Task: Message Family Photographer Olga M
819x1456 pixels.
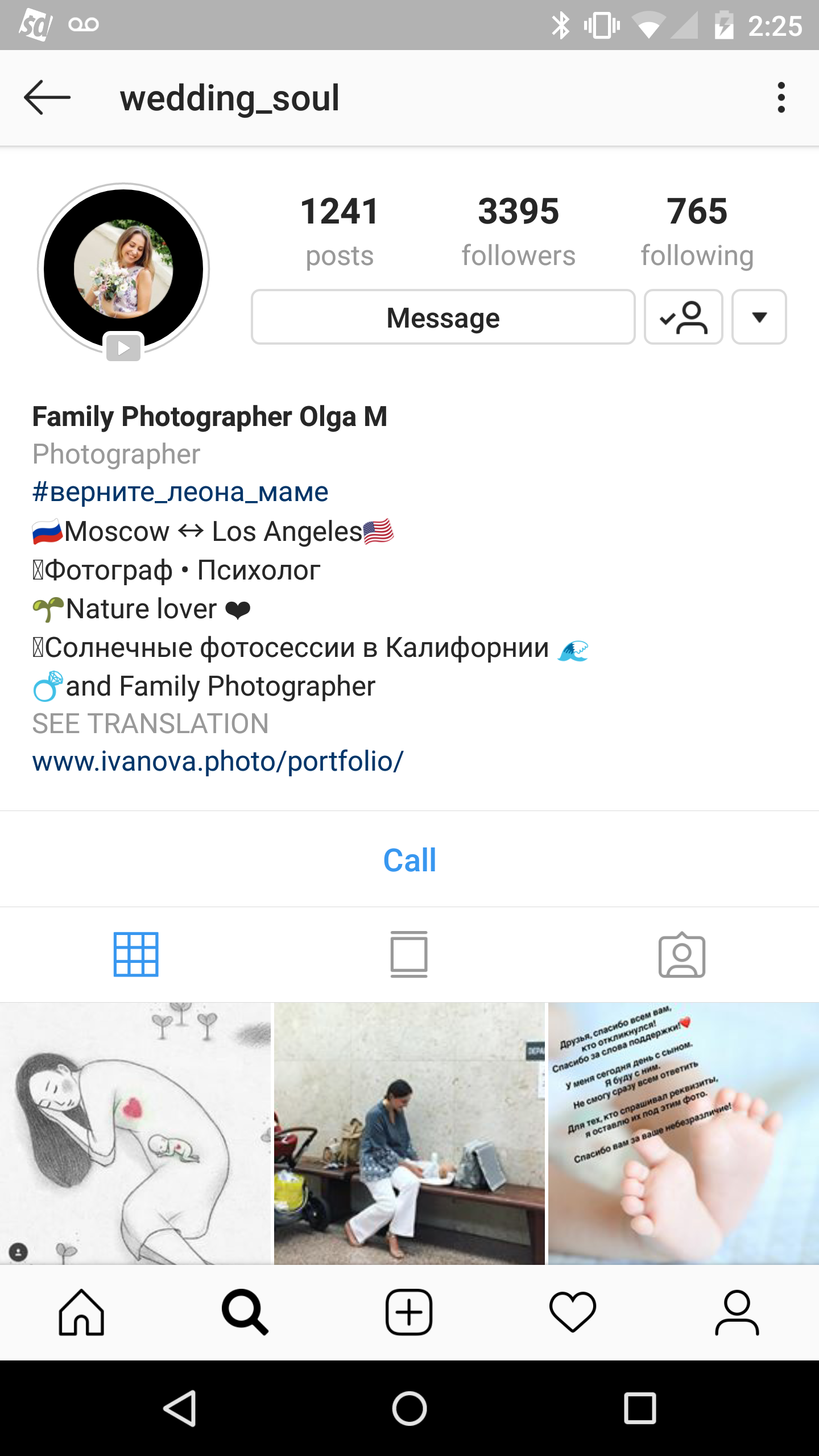Action: tap(443, 317)
